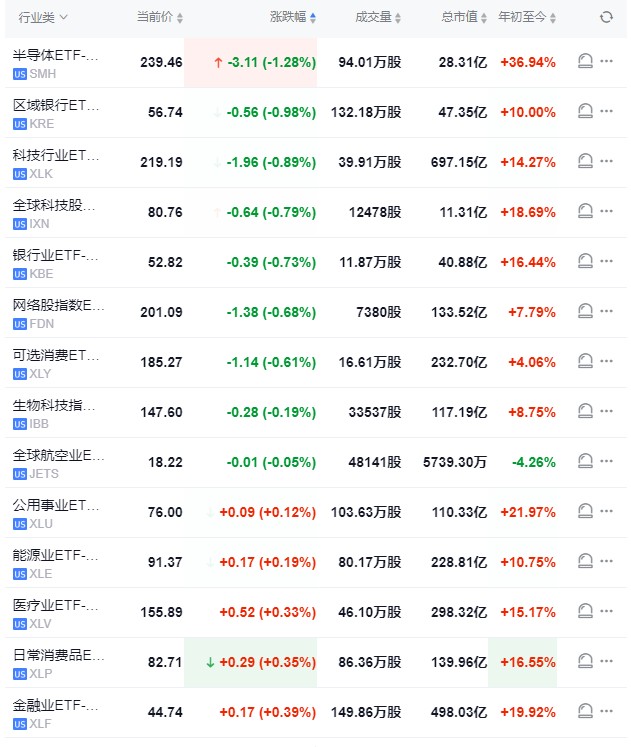Open more options for XLY
631x747 pixels.
[x=607, y=362]
